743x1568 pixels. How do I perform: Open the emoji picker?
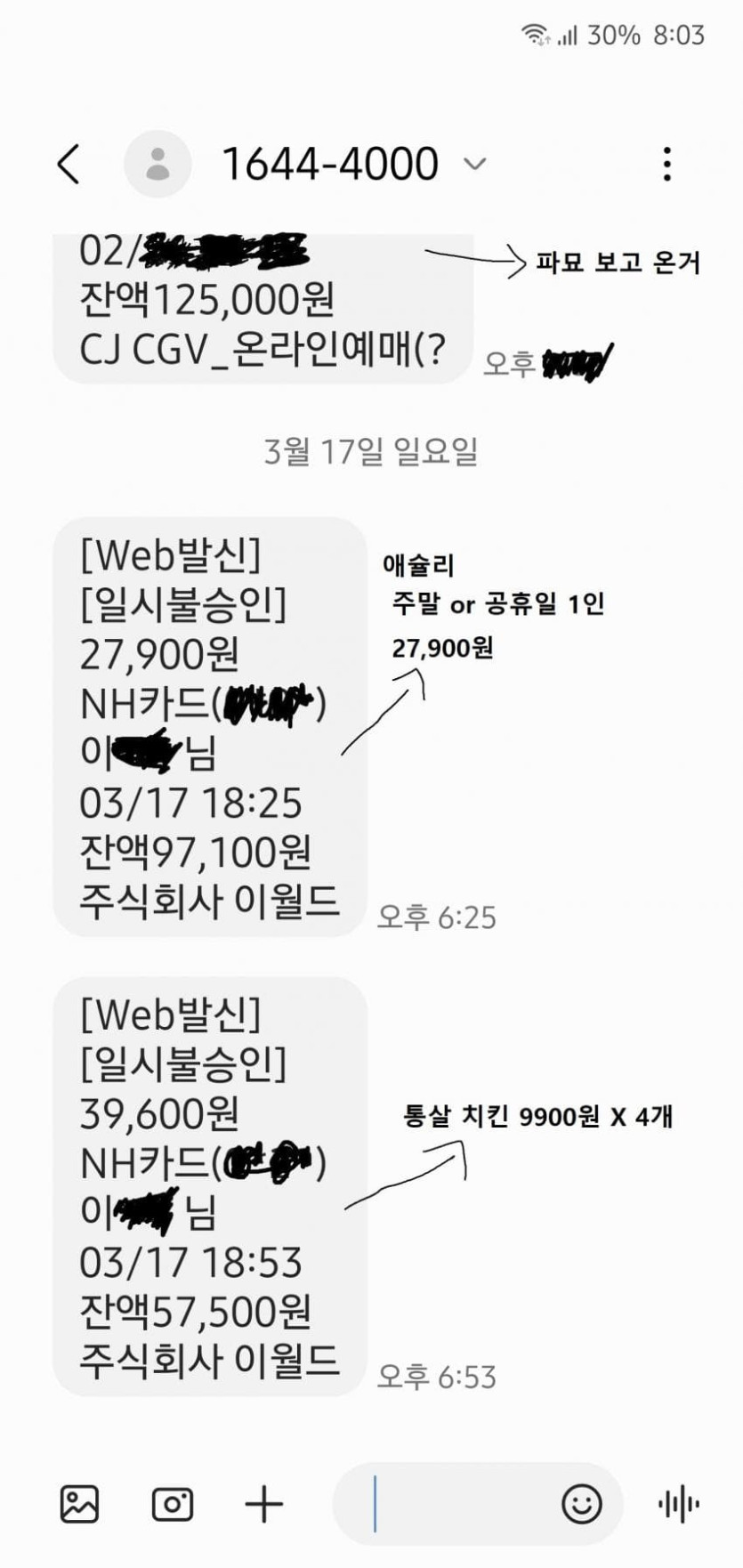point(582,1504)
